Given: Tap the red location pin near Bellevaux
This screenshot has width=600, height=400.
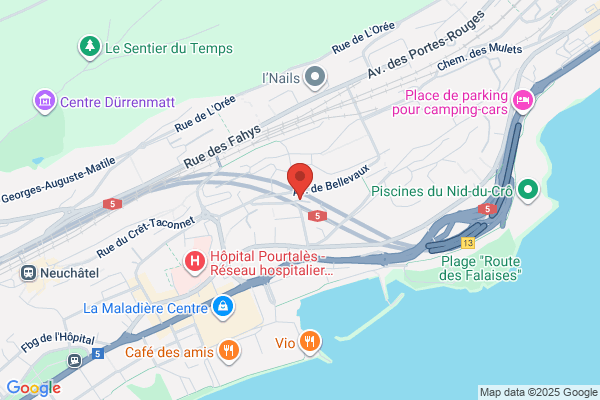Looking at the screenshot, I should 300,180.
